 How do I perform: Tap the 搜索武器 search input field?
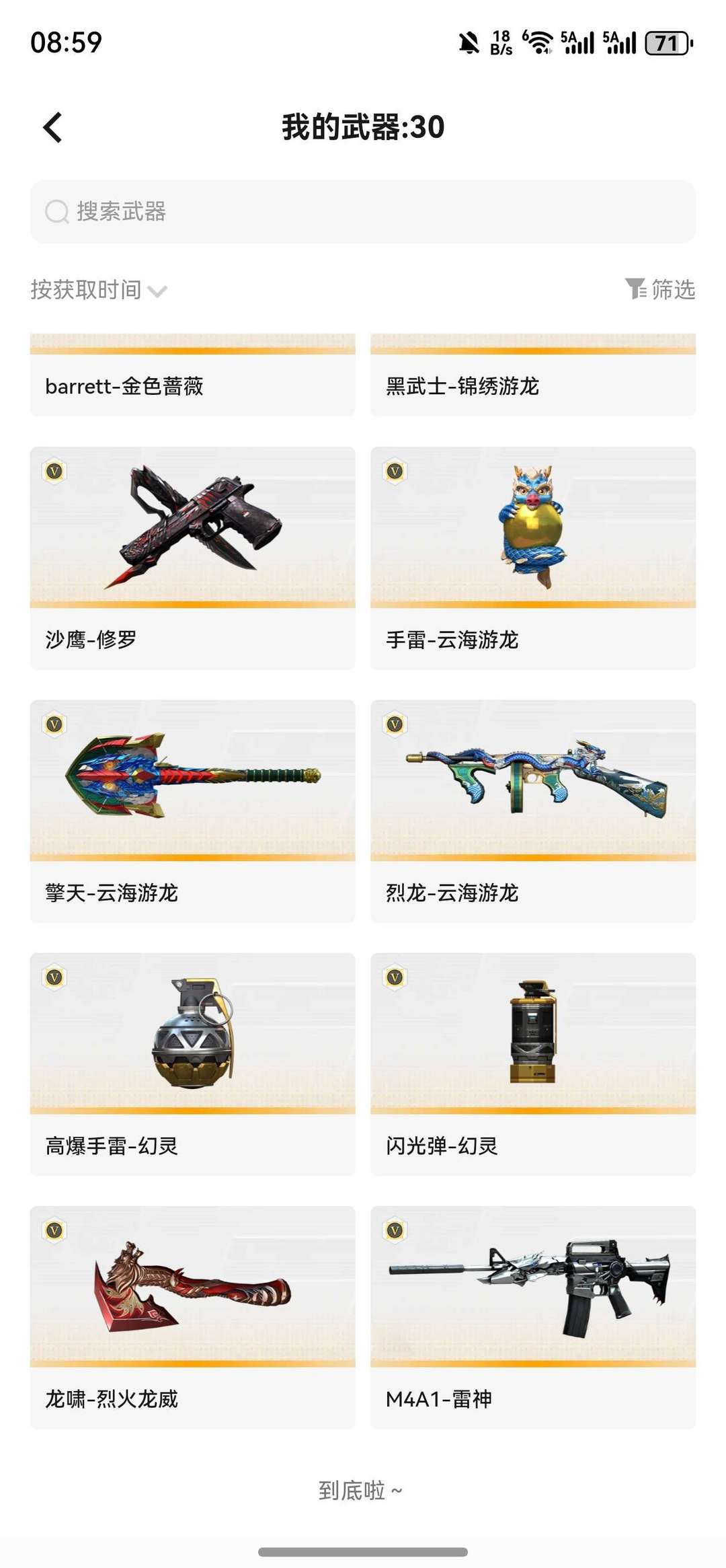coord(363,211)
